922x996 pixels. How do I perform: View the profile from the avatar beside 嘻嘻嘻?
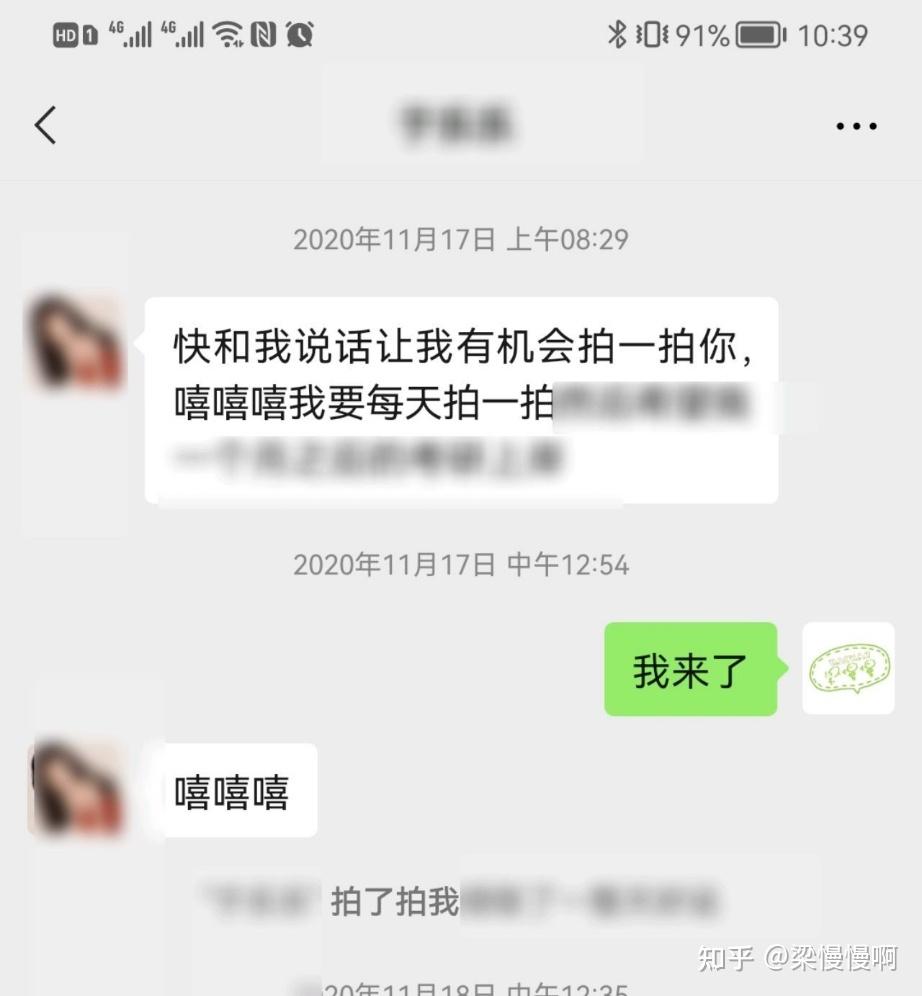(75, 788)
